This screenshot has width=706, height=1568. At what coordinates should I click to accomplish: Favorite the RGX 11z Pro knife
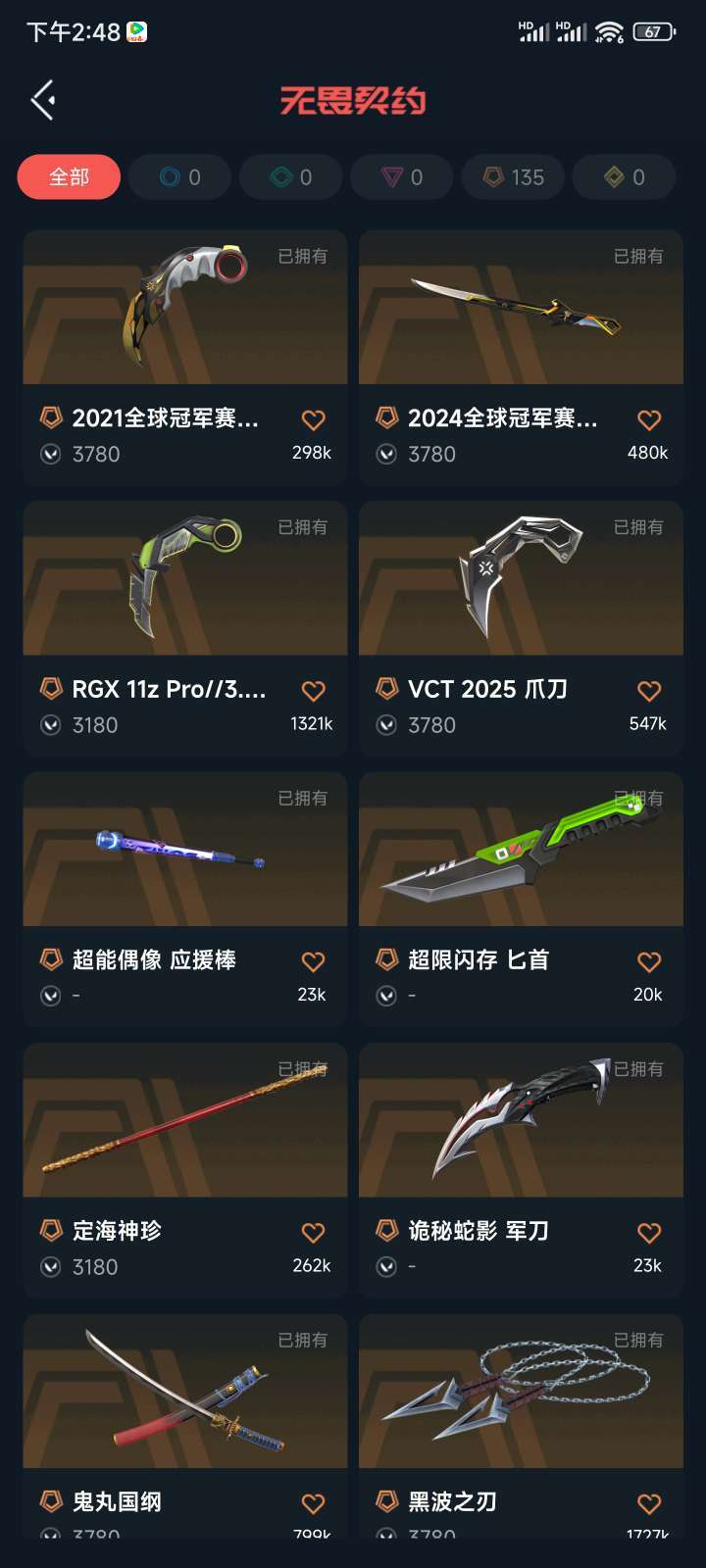coord(313,691)
